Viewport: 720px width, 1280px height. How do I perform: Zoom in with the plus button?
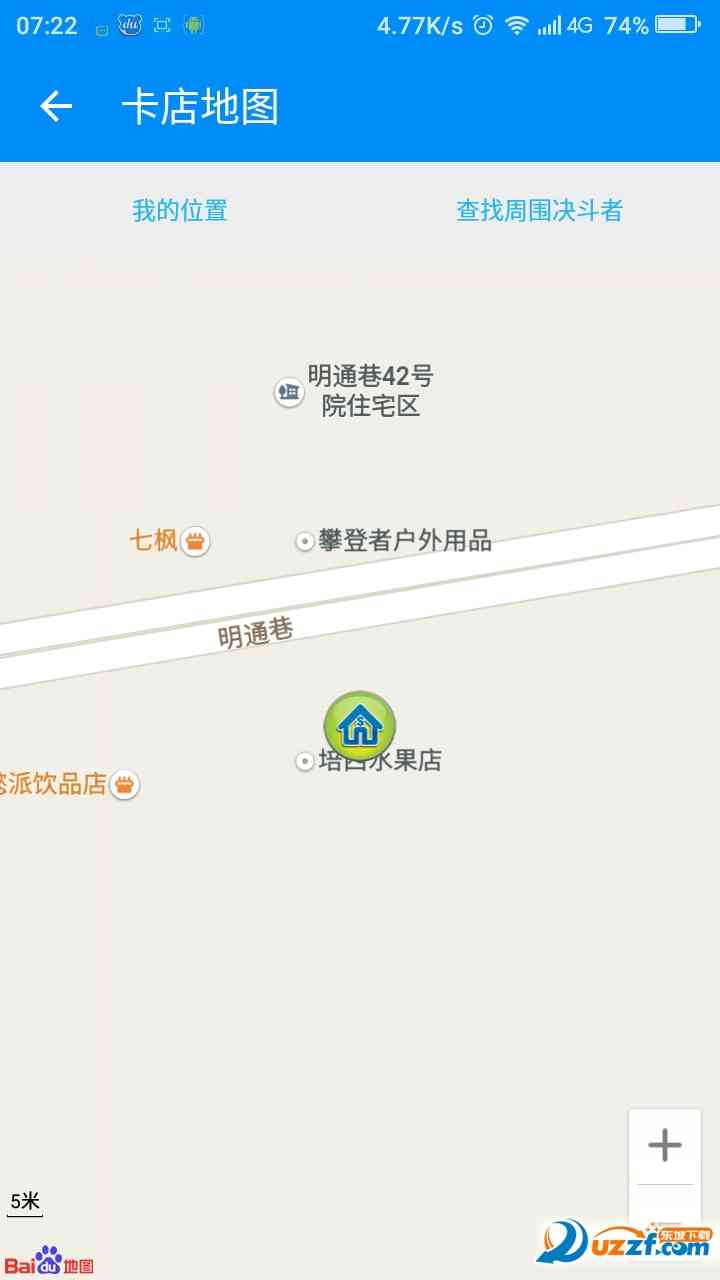coord(664,1146)
